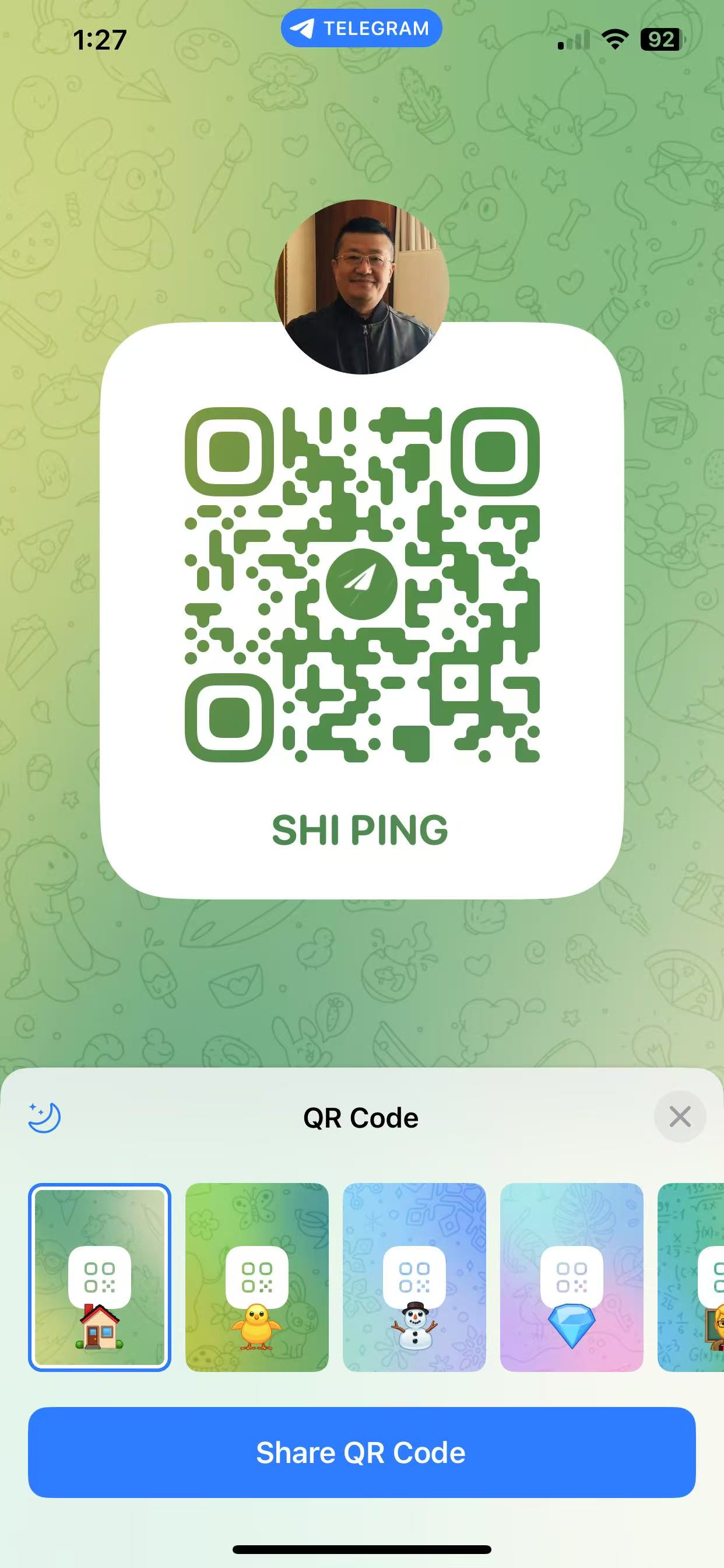Screen dimensions: 724x1568
Task: Switch to night mode with moon icon
Action: (44, 1118)
